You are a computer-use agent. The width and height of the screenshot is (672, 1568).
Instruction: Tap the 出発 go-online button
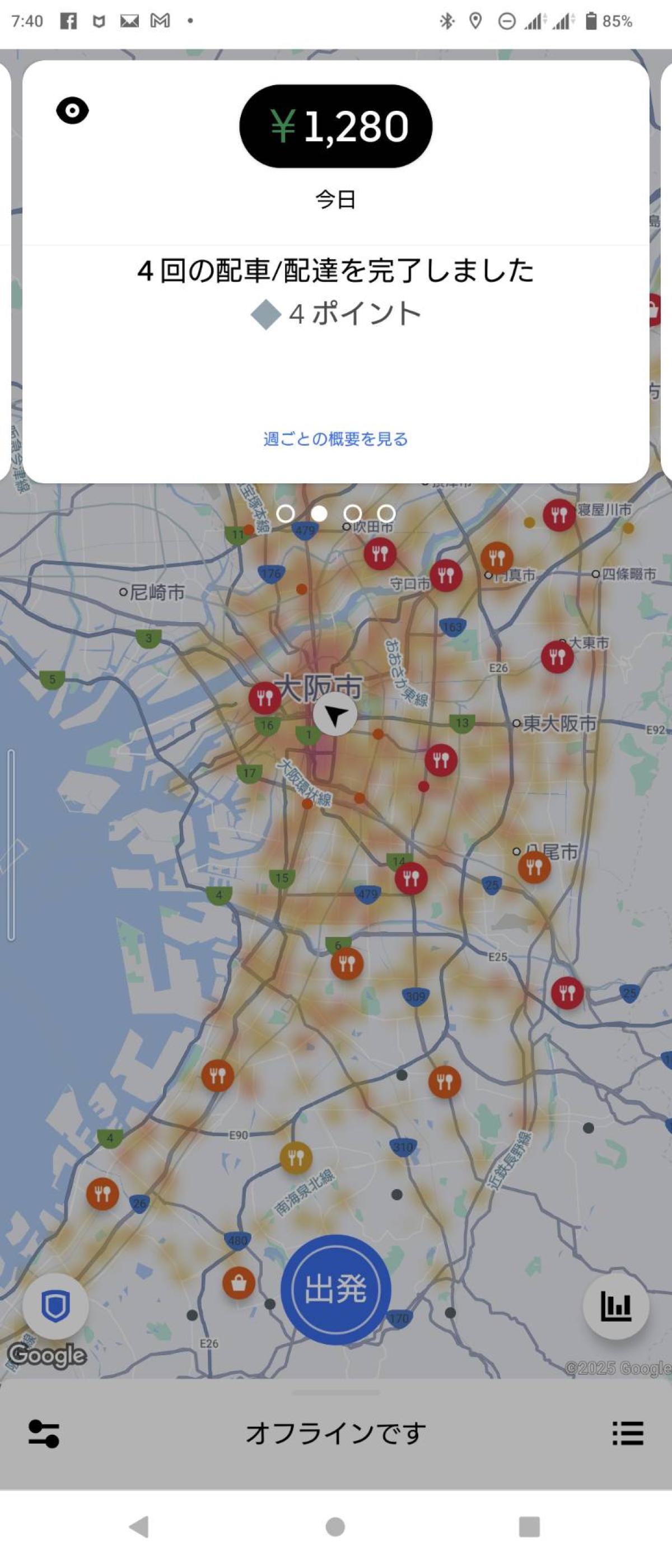point(335,1289)
